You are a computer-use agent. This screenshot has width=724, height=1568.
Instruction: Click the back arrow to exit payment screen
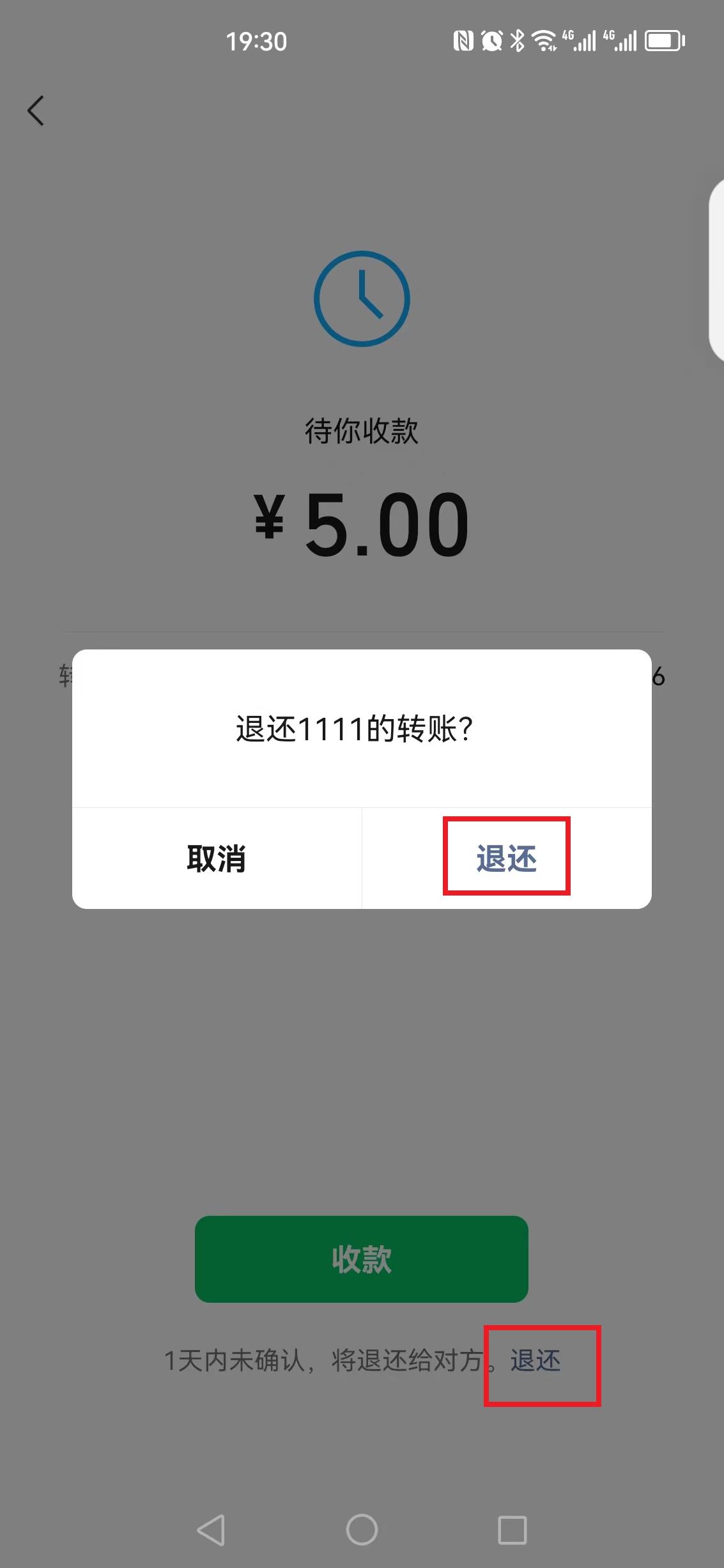point(36,111)
